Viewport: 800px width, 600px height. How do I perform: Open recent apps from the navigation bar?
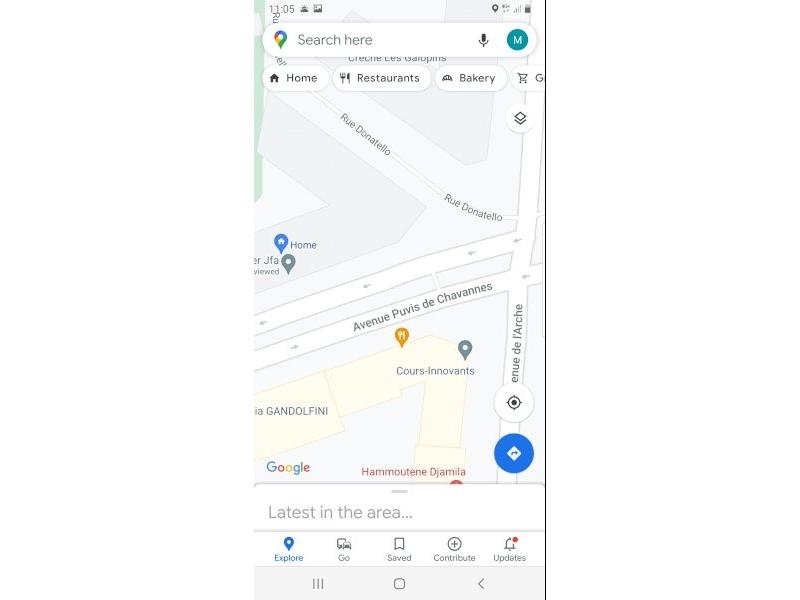[318, 584]
